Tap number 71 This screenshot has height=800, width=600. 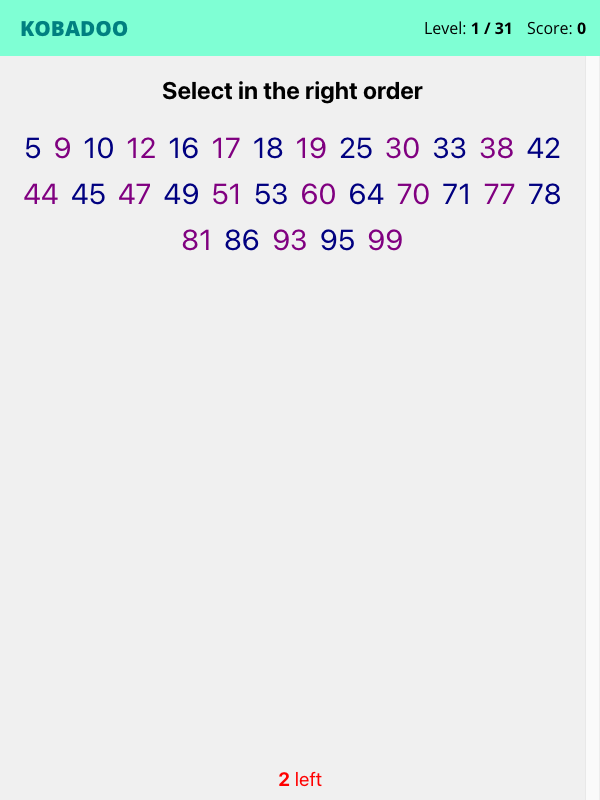(456, 194)
